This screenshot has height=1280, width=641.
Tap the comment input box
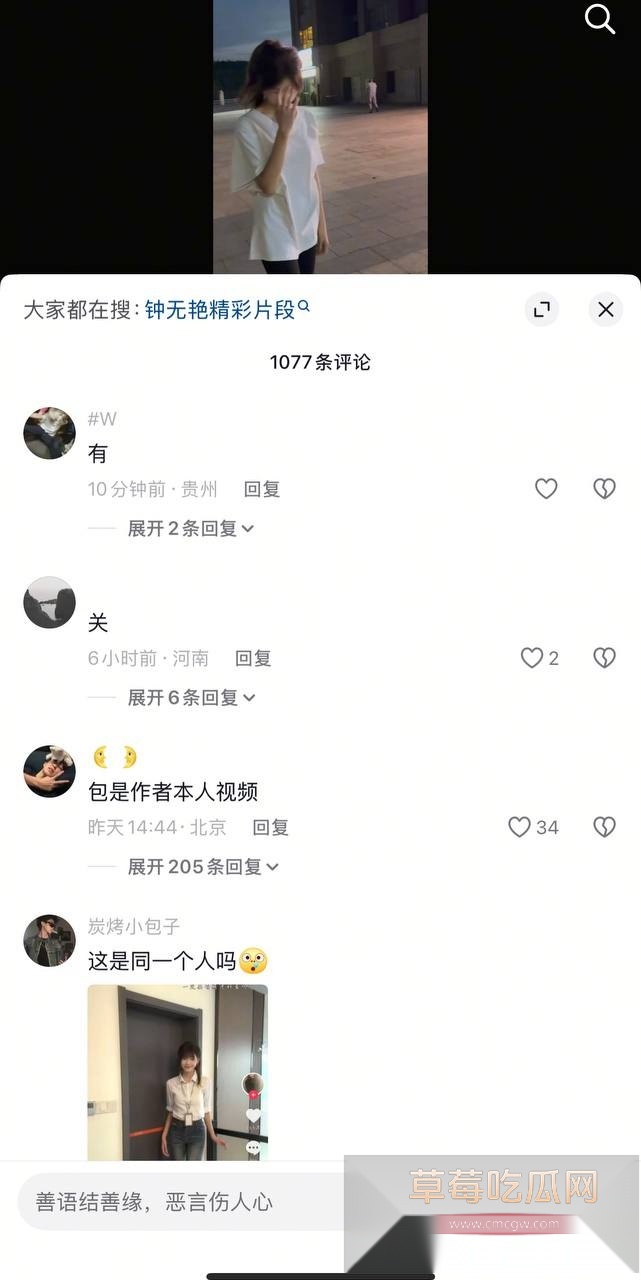point(180,1202)
